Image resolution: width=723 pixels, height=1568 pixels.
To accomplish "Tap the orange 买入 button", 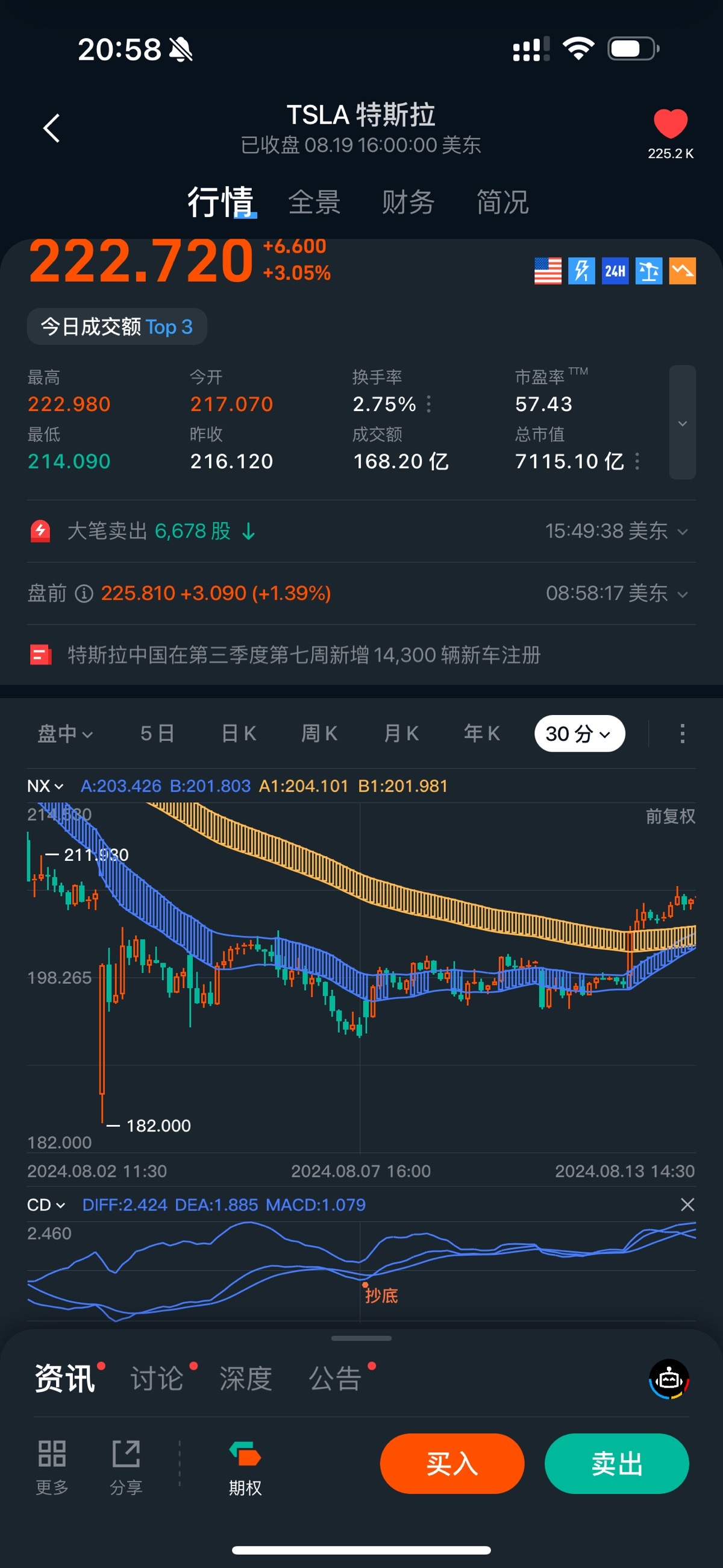I will pos(451,1463).
